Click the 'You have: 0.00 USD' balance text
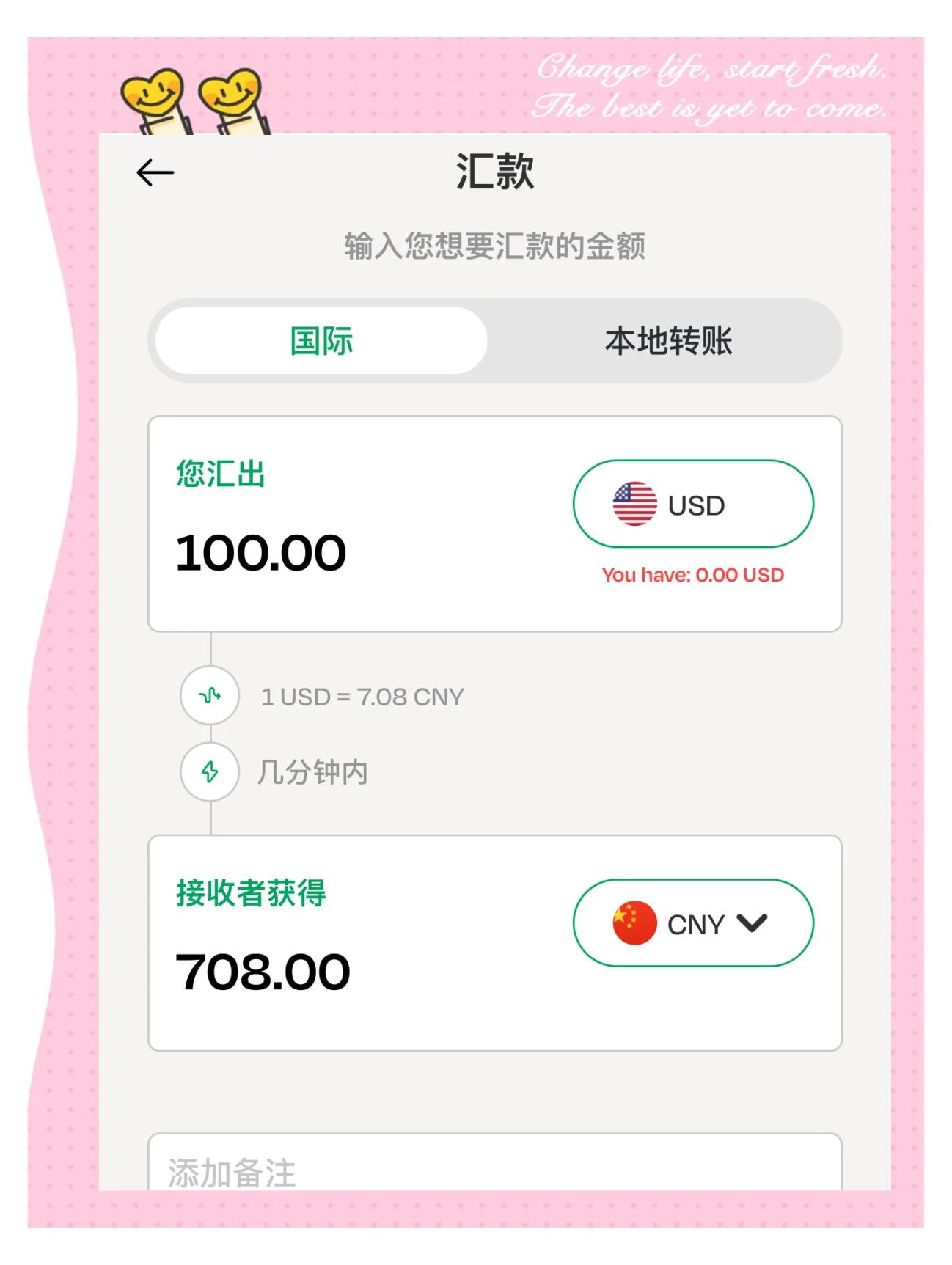Viewport: 952px width, 1265px height. click(x=692, y=575)
